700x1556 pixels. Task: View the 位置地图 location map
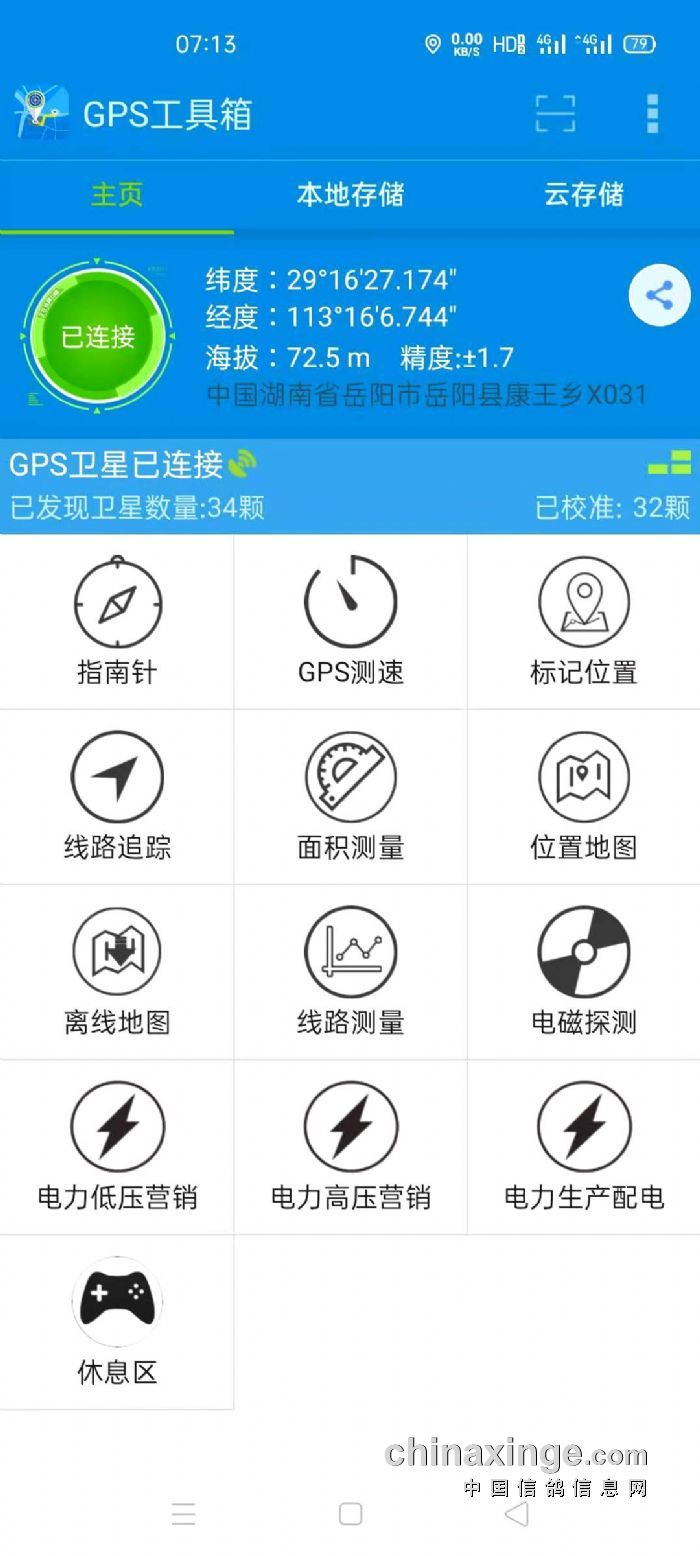pos(584,797)
